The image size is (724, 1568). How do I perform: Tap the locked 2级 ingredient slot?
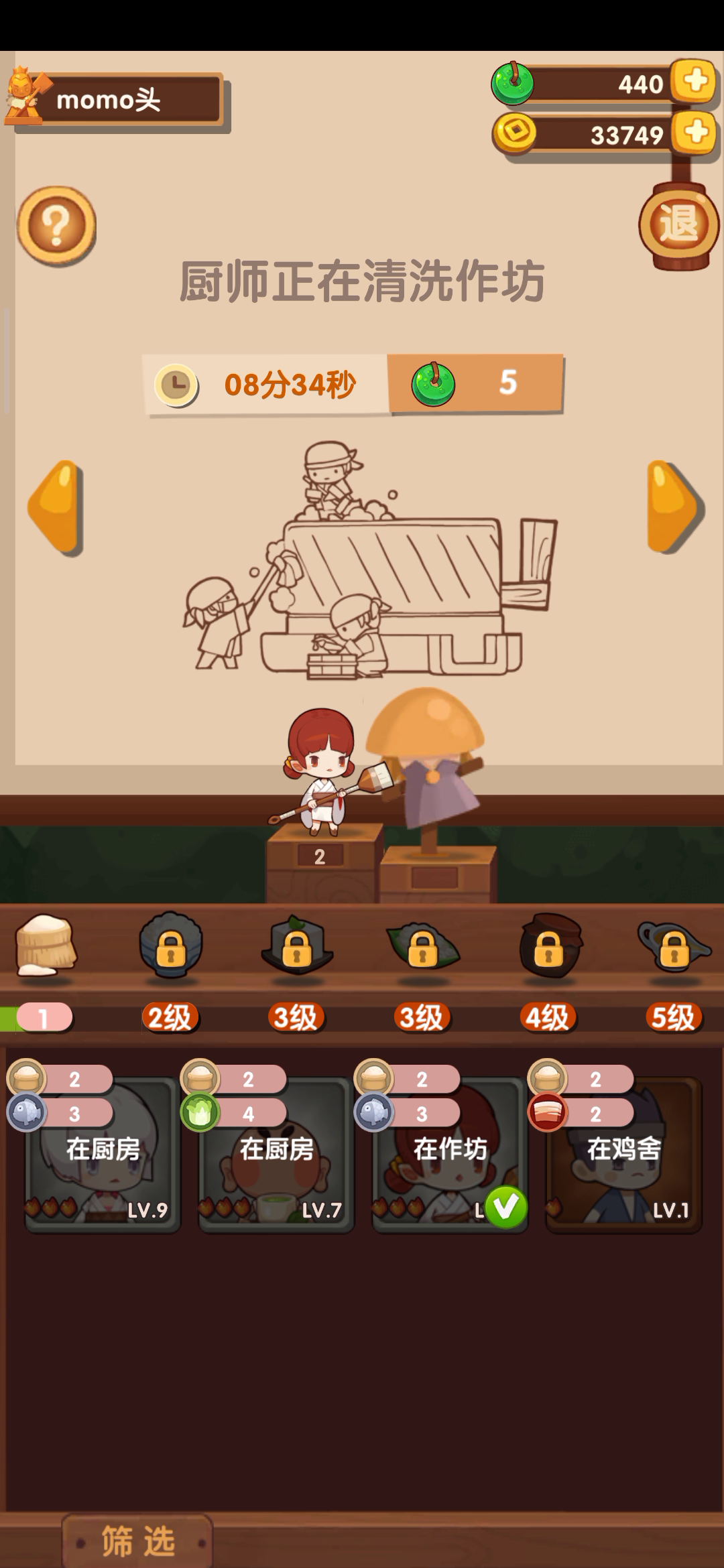(170, 946)
